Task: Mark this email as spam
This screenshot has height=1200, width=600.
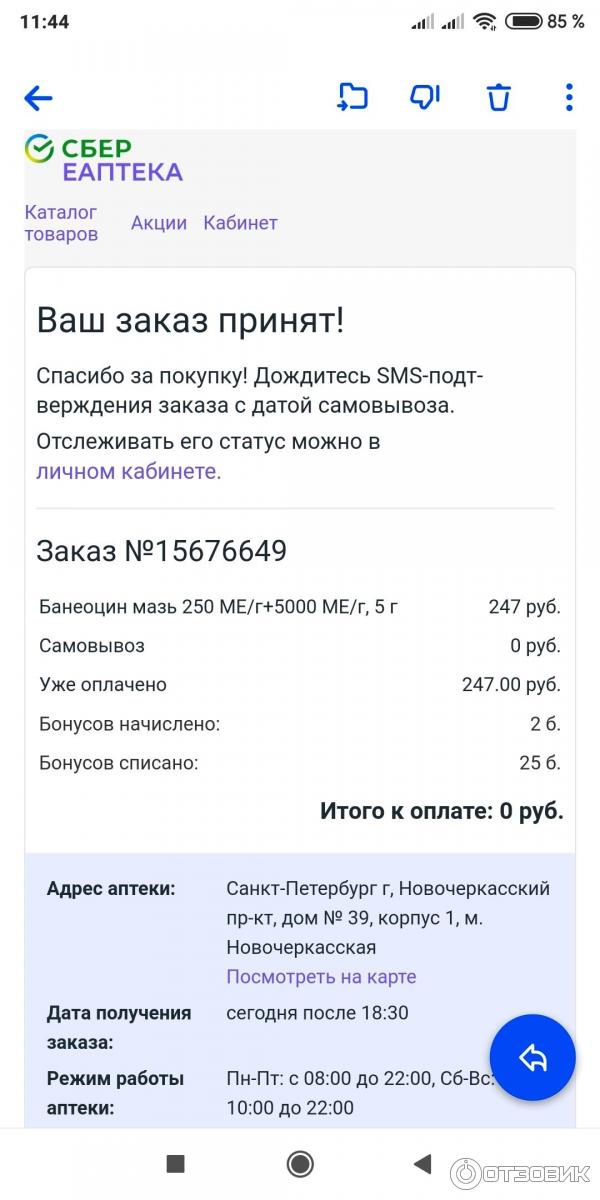Action: click(425, 97)
